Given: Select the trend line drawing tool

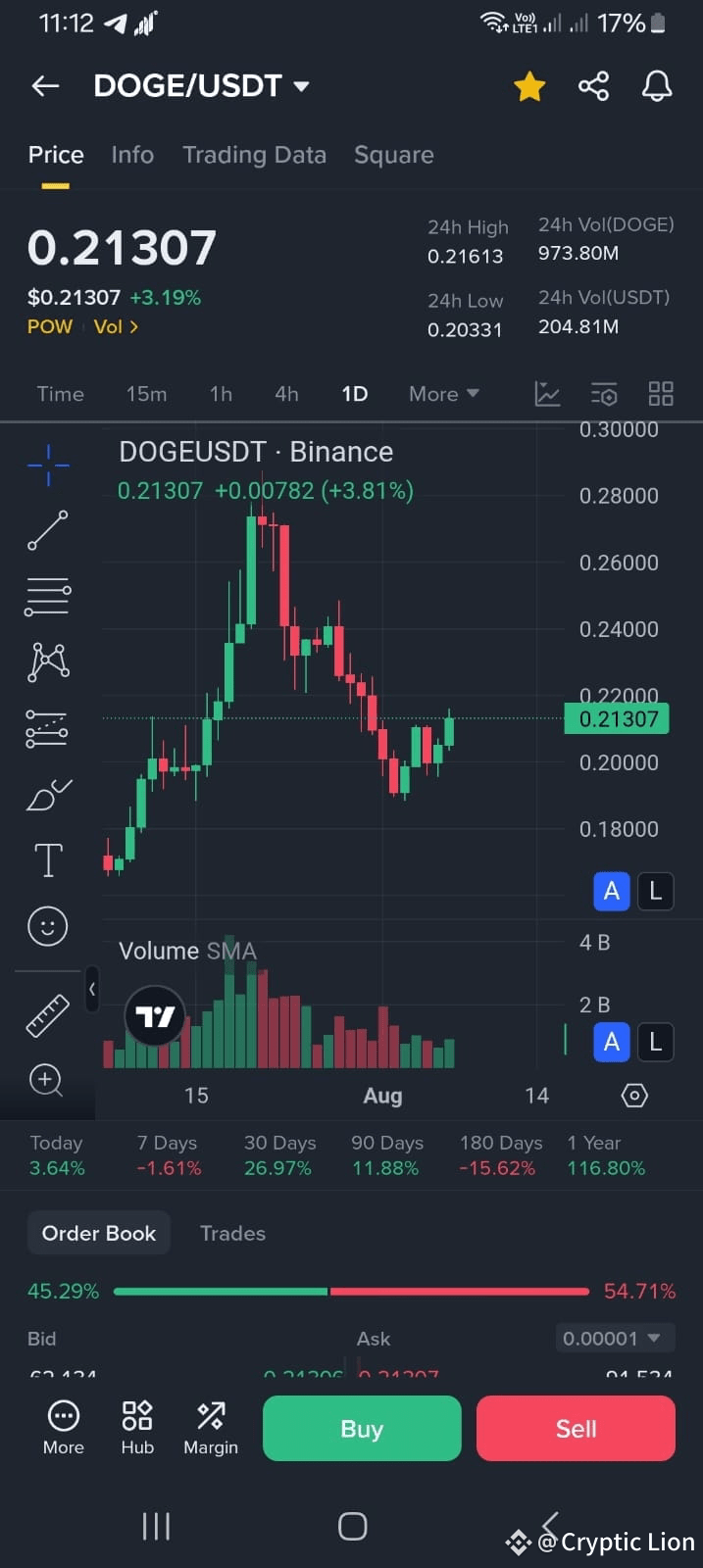Looking at the screenshot, I should pyautogui.click(x=47, y=530).
